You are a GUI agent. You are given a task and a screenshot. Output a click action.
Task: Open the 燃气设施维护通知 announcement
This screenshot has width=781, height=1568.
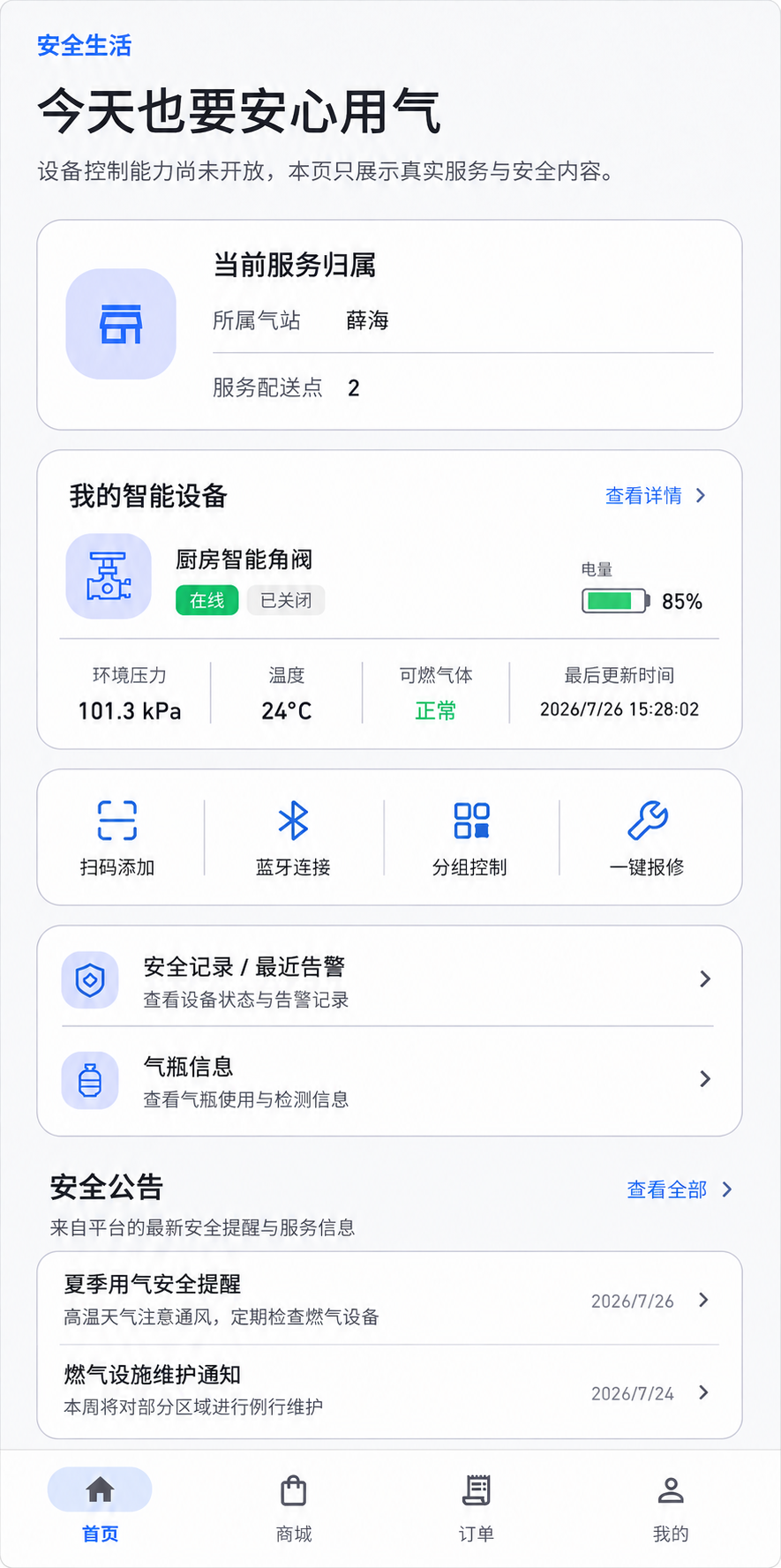388,1392
